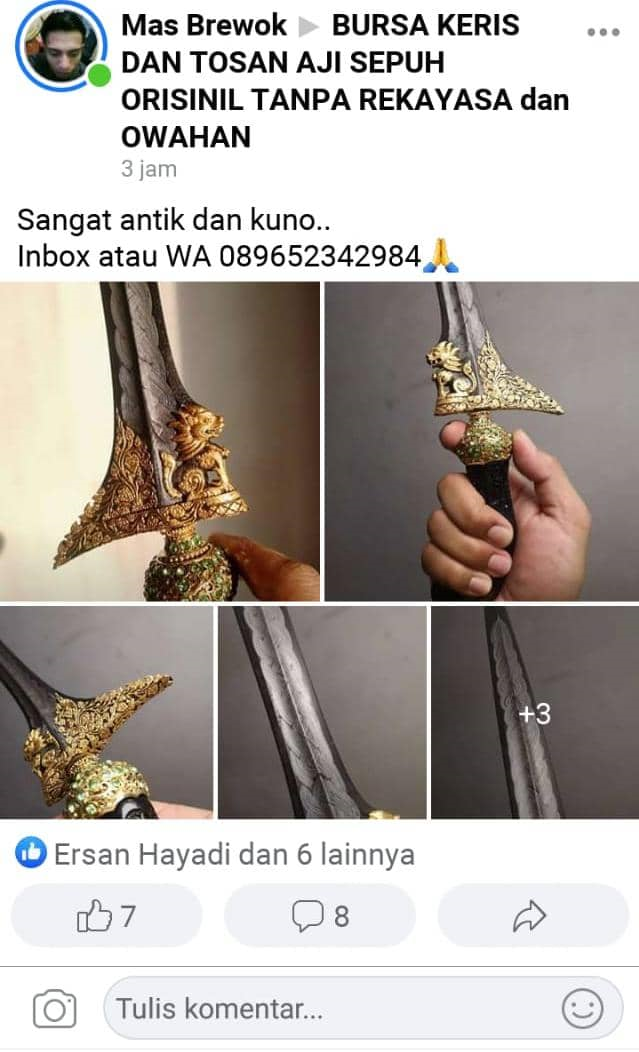Attach a photo with the camera icon
Viewport: 639px width, 1052px height.
pyautogui.click(x=54, y=1008)
